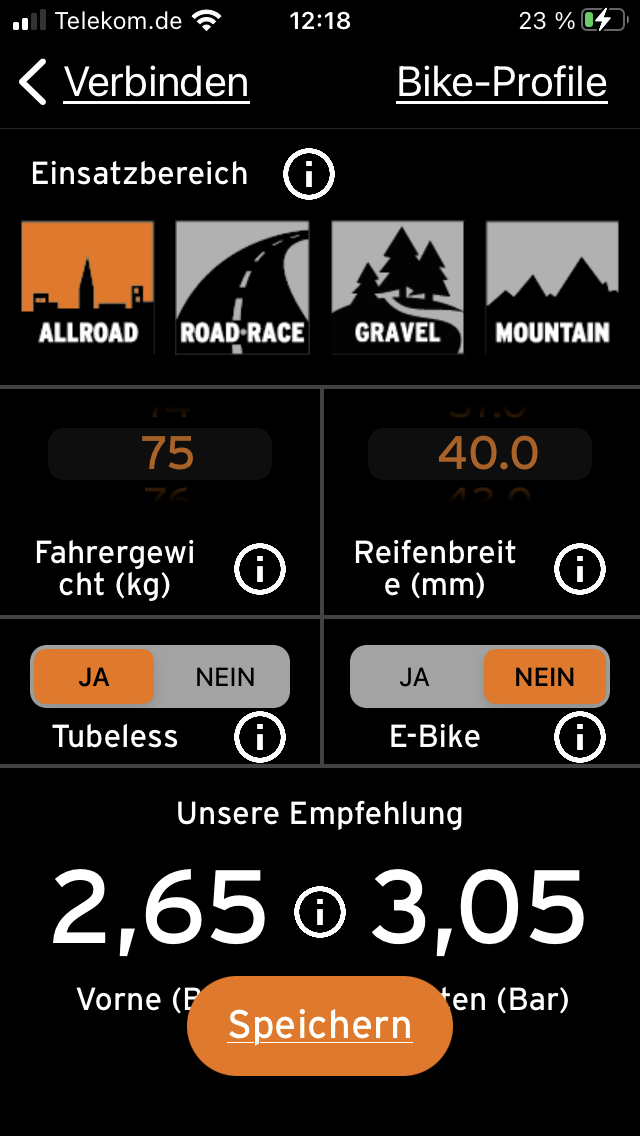640x1136 pixels.
Task: Set Tubeless to NEIN
Action: click(x=225, y=677)
